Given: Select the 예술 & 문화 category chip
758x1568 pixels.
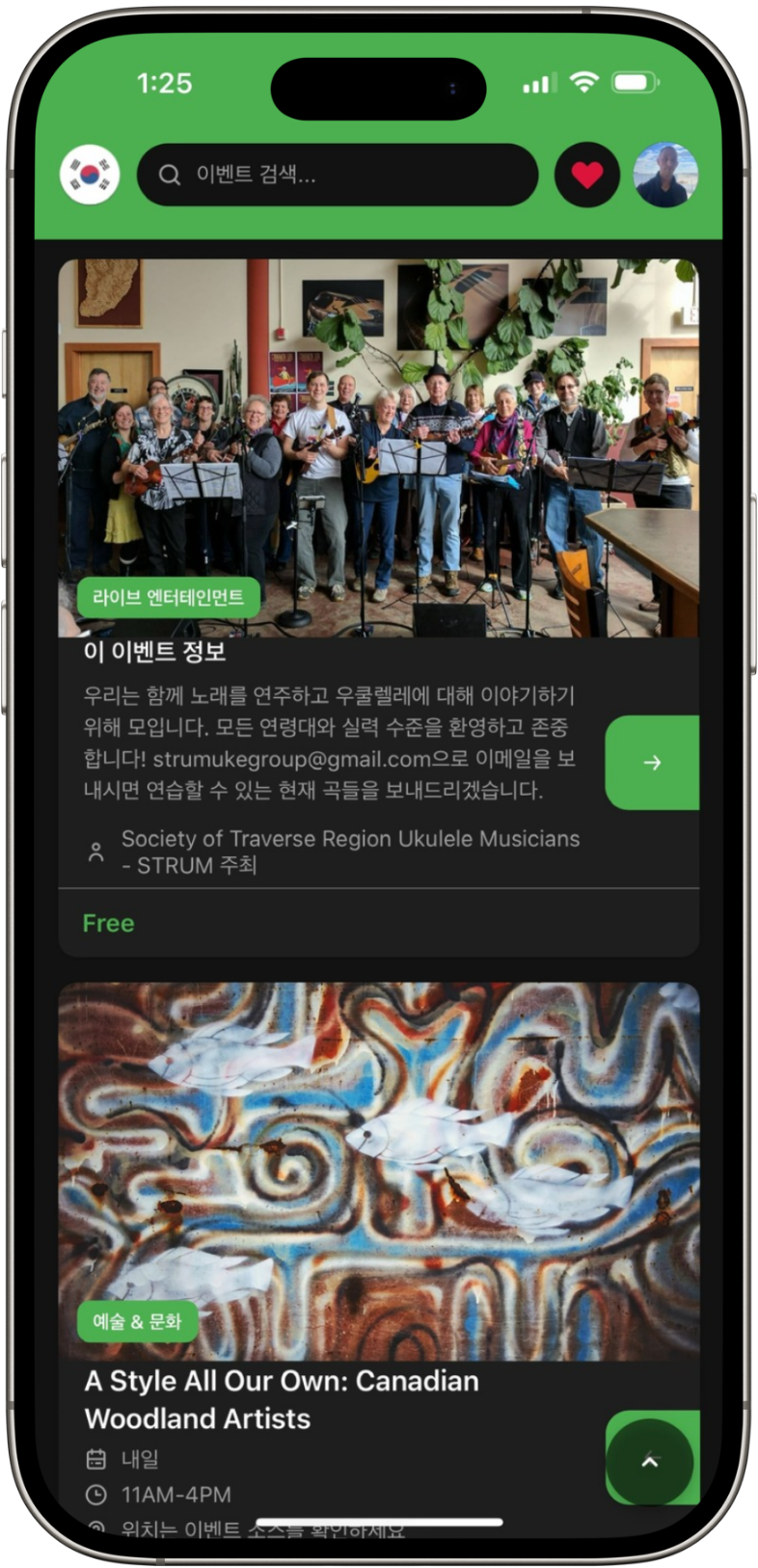Looking at the screenshot, I should point(137,1321).
